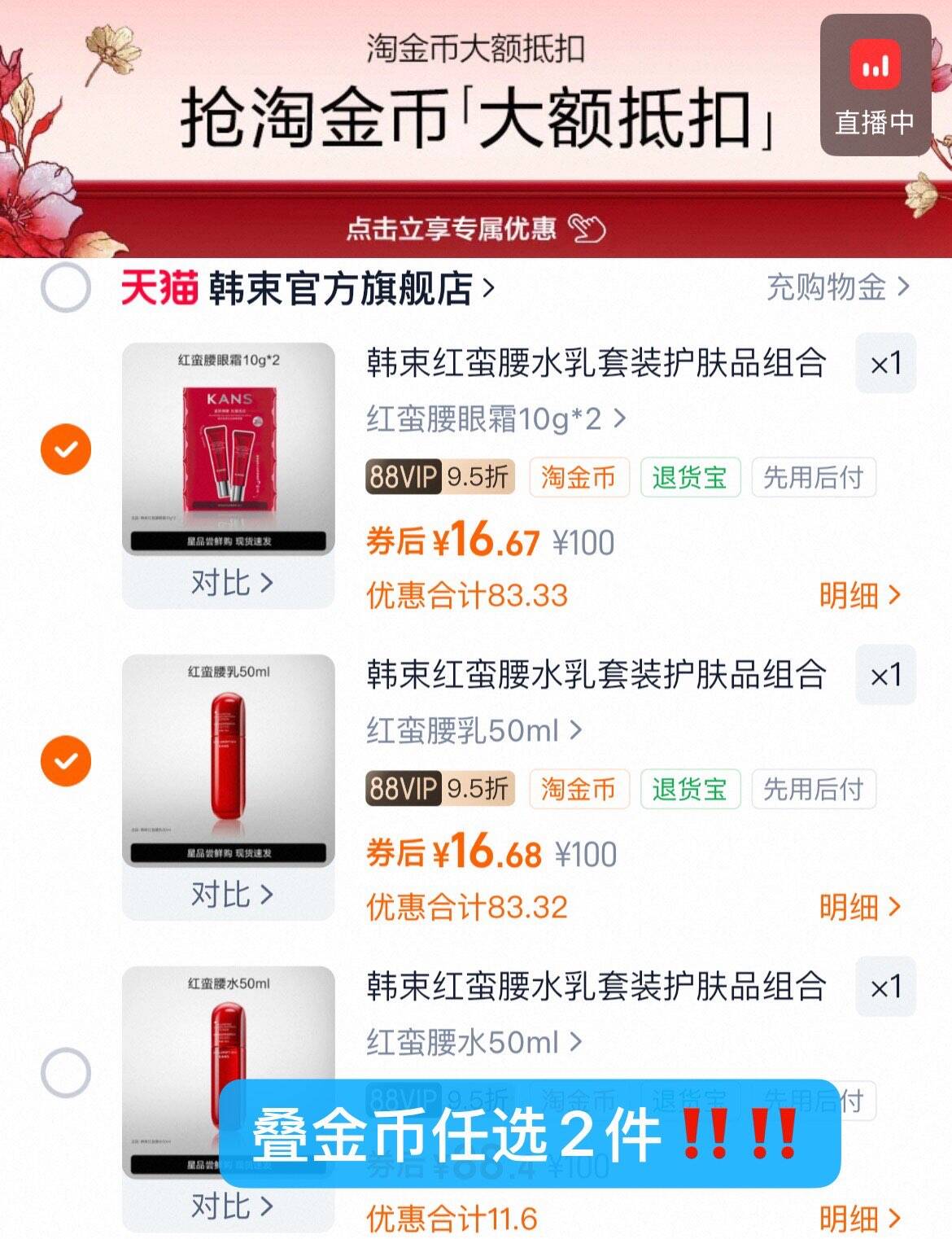Open 充购物金 top-up link
The height and width of the screenshot is (1239, 952).
(837, 287)
